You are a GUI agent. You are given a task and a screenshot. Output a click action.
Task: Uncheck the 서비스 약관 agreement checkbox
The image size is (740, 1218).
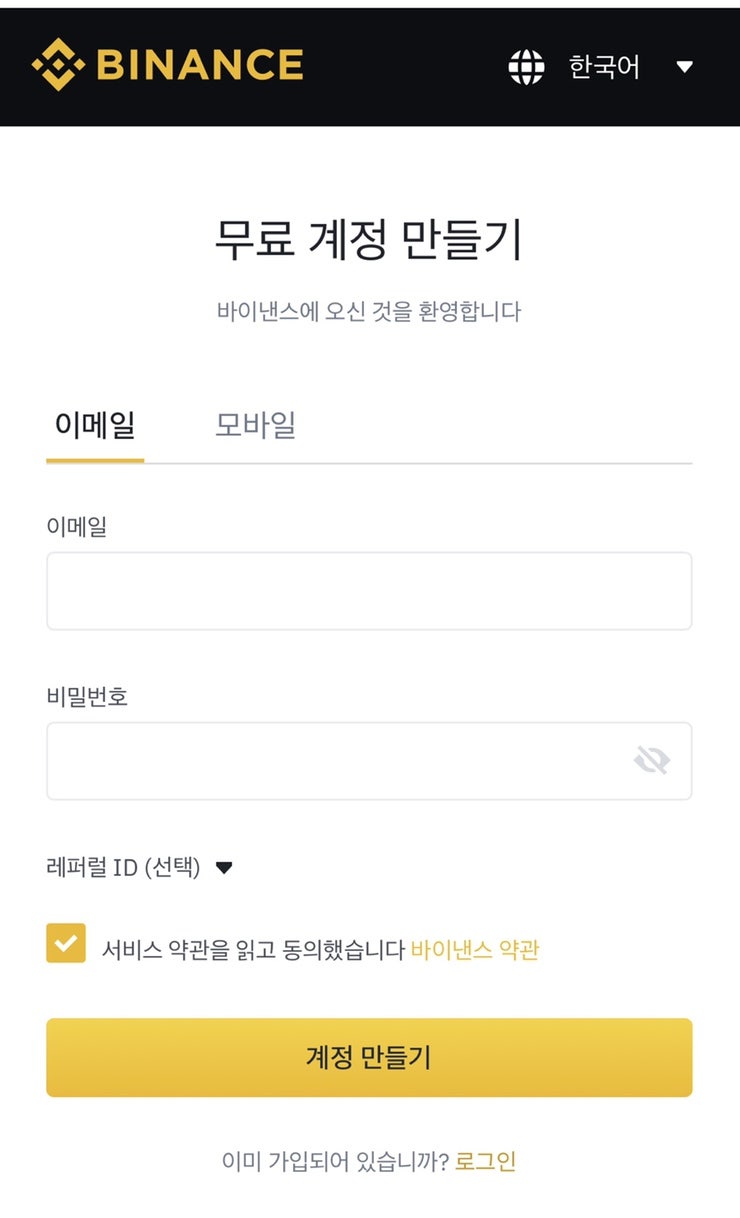click(x=66, y=943)
